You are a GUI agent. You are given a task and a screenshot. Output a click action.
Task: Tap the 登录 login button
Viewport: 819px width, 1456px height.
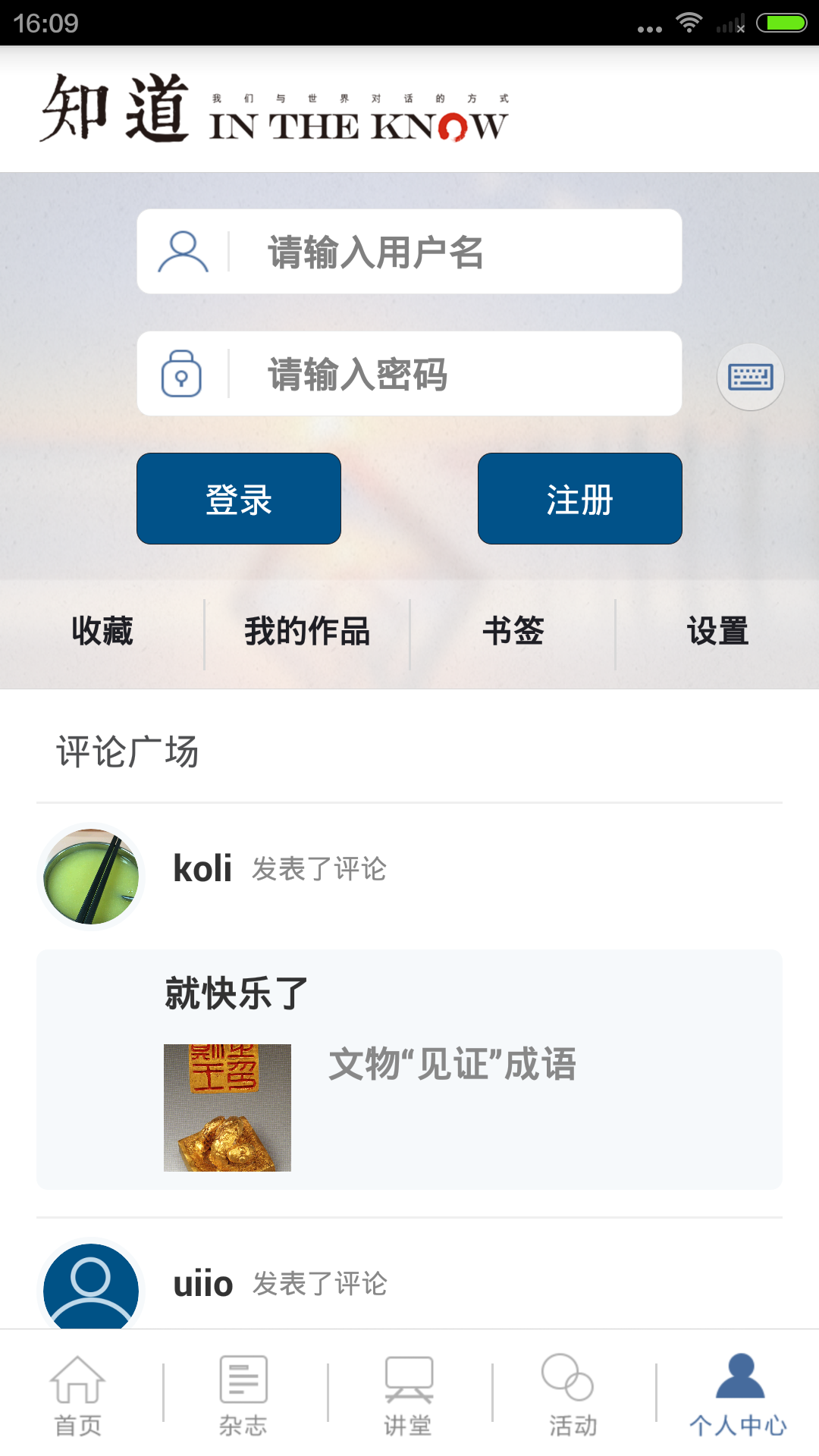tap(239, 499)
